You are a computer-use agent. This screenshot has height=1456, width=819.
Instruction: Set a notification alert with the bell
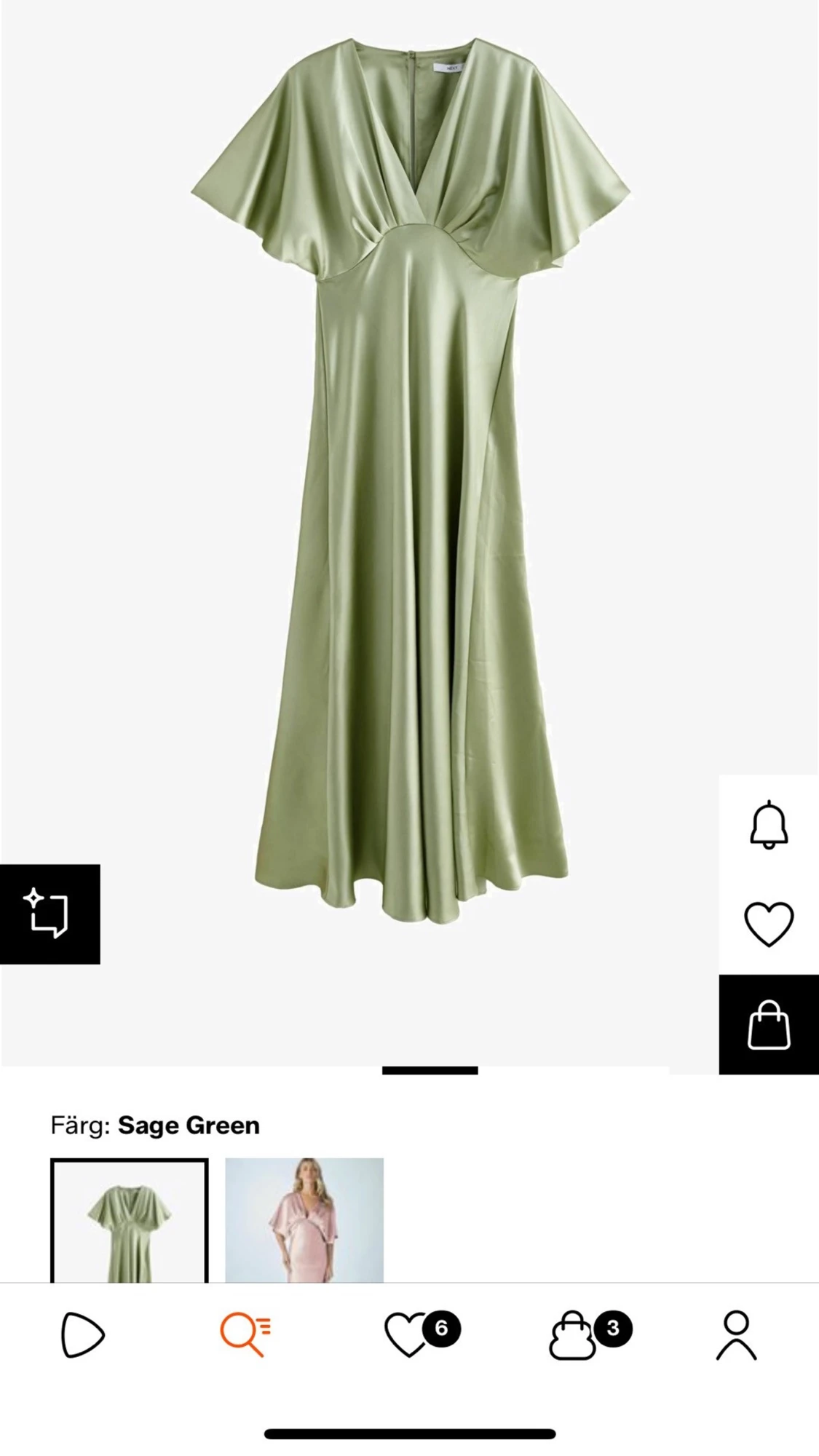(x=769, y=825)
